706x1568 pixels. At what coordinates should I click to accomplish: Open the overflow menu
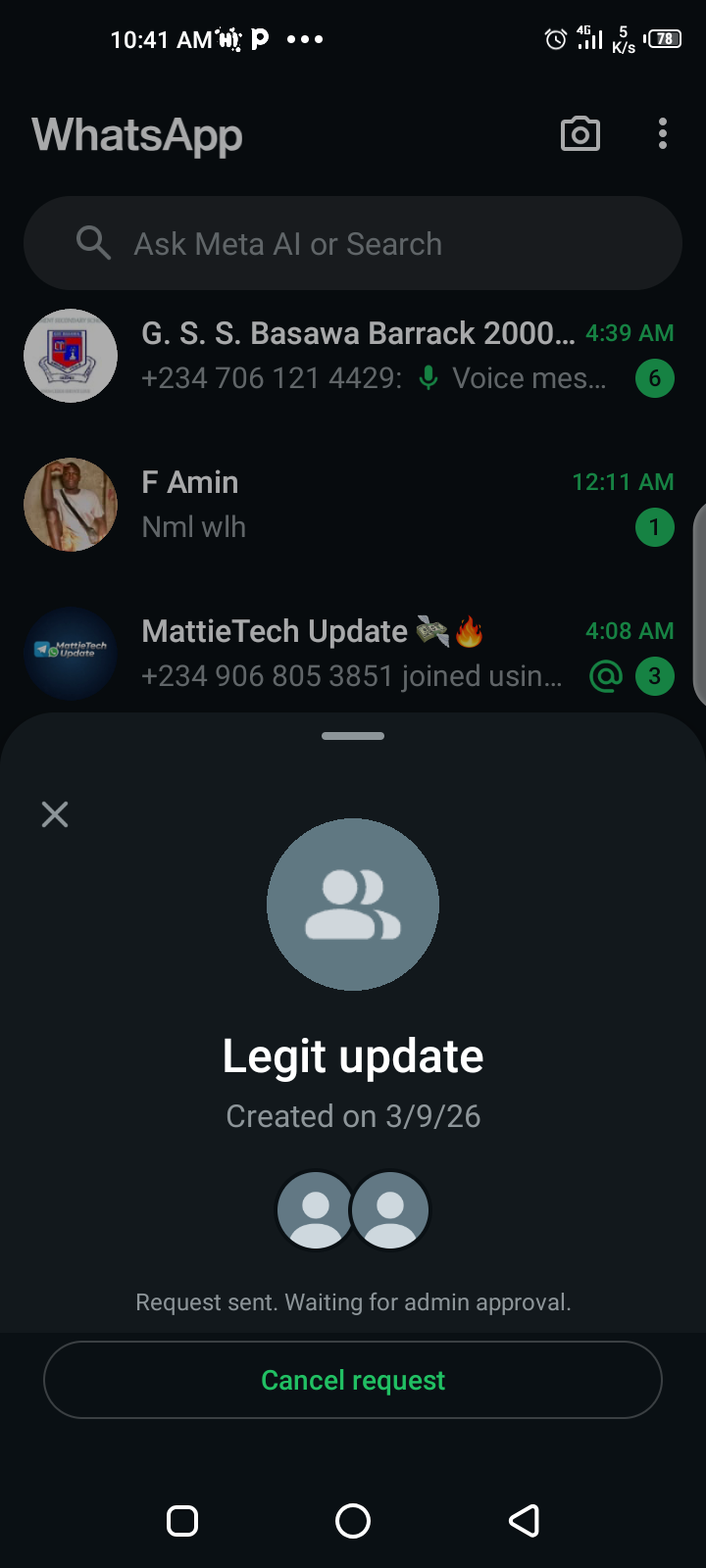(x=663, y=134)
